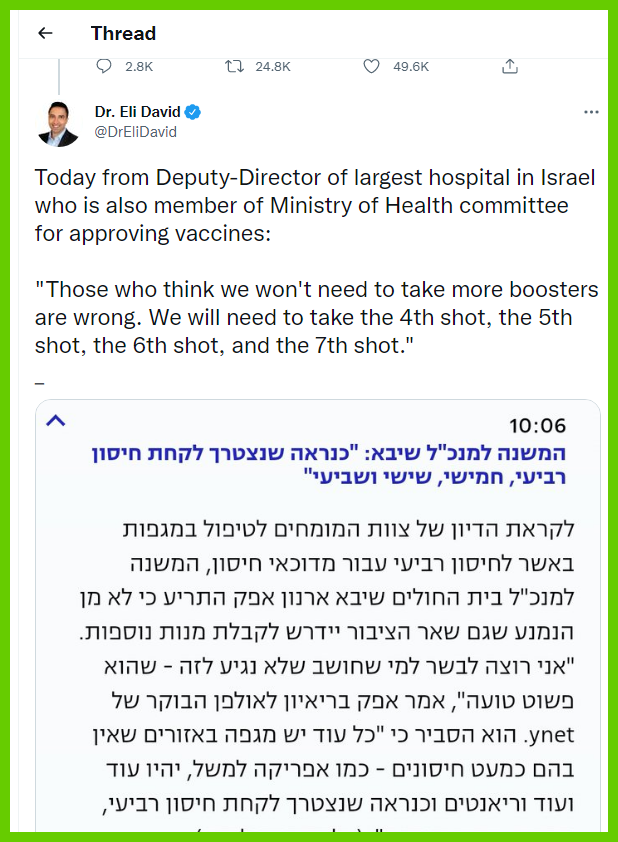Viewport: 618px width, 842px height.
Task: Open the @DrEliDavid handle link
Action: click(x=135, y=131)
